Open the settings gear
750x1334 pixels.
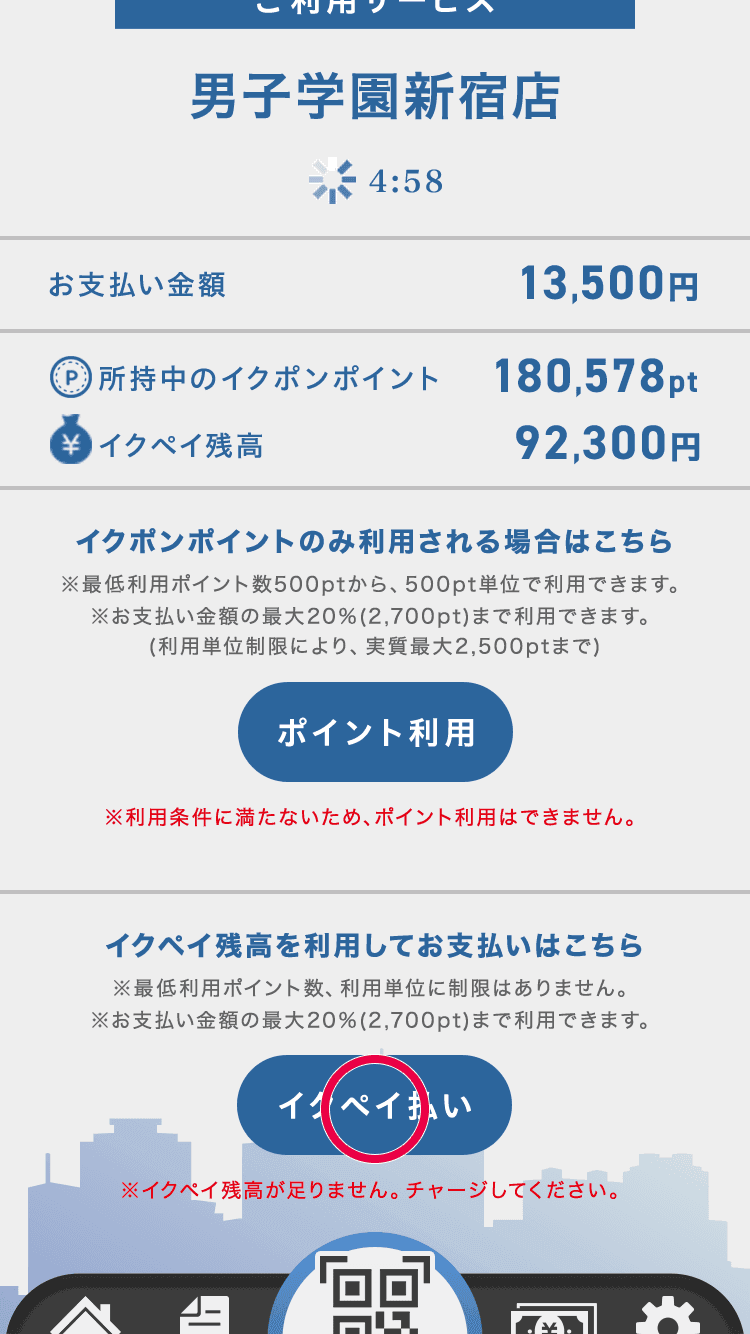point(667,1316)
